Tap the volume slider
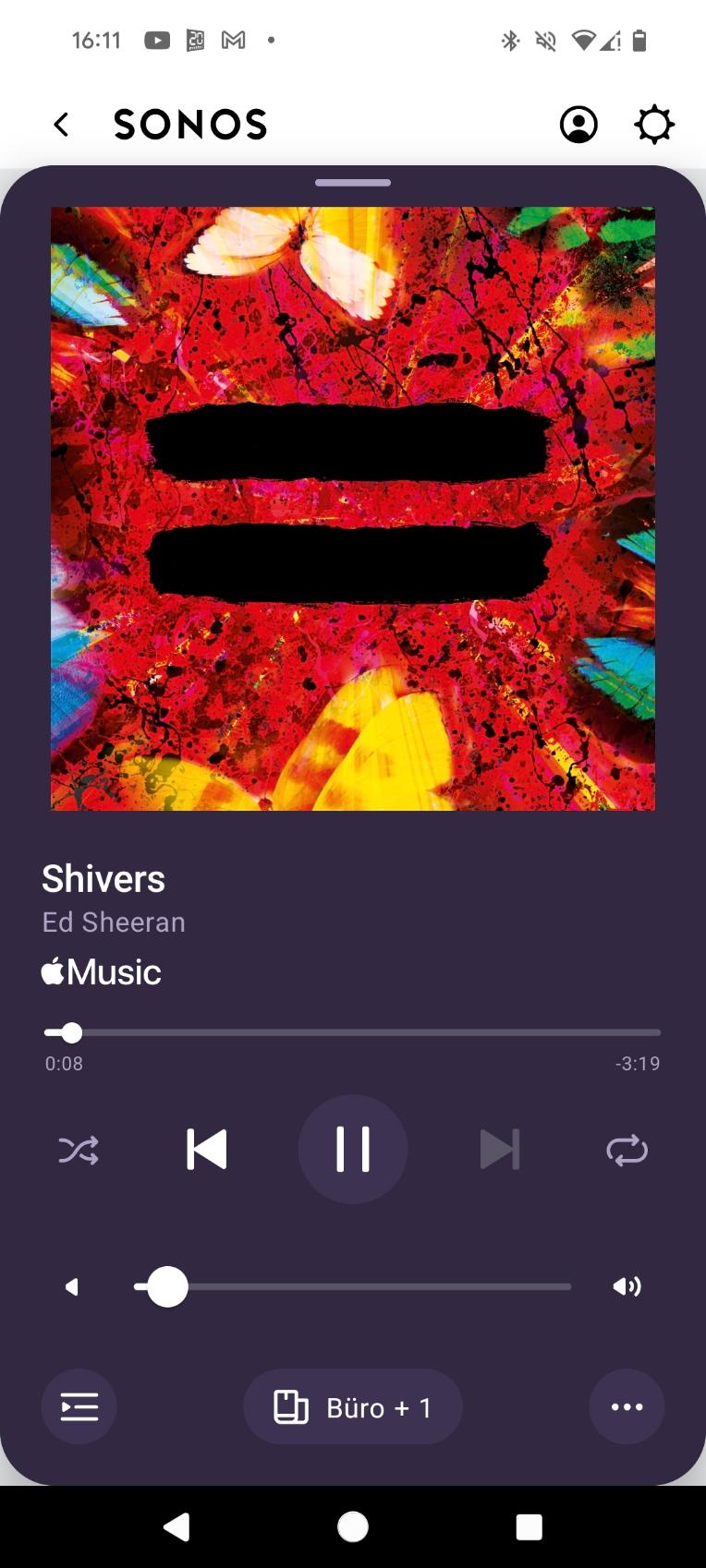 pyautogui.click(x=352, y=1286)
